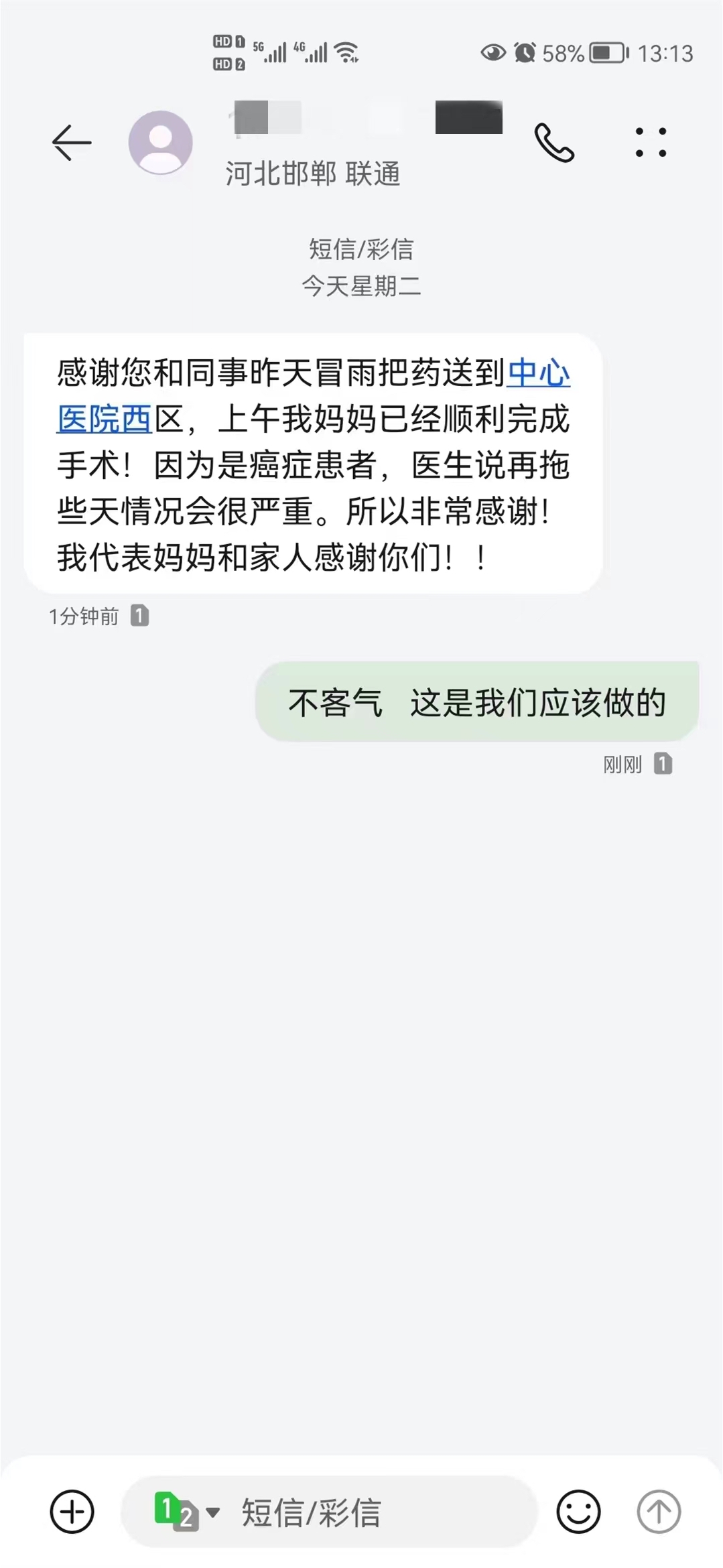The height and width of the screenshot is (1568, 723).
Task: Open the contact avatar profile
Action: pyautogui.click(x=161, y=143)
